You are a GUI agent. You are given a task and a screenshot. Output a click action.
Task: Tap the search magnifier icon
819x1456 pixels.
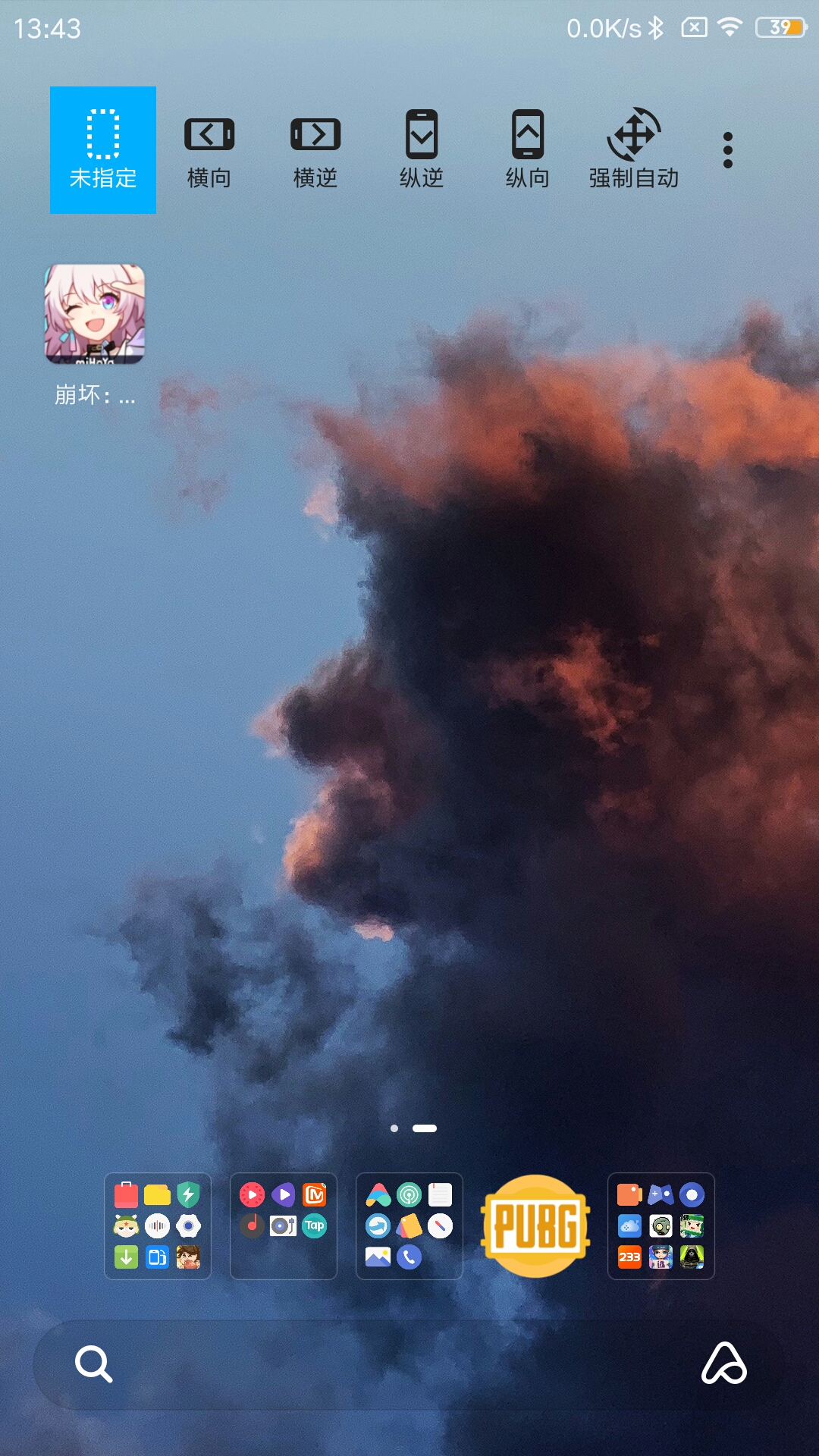[x=93, y=1364]
